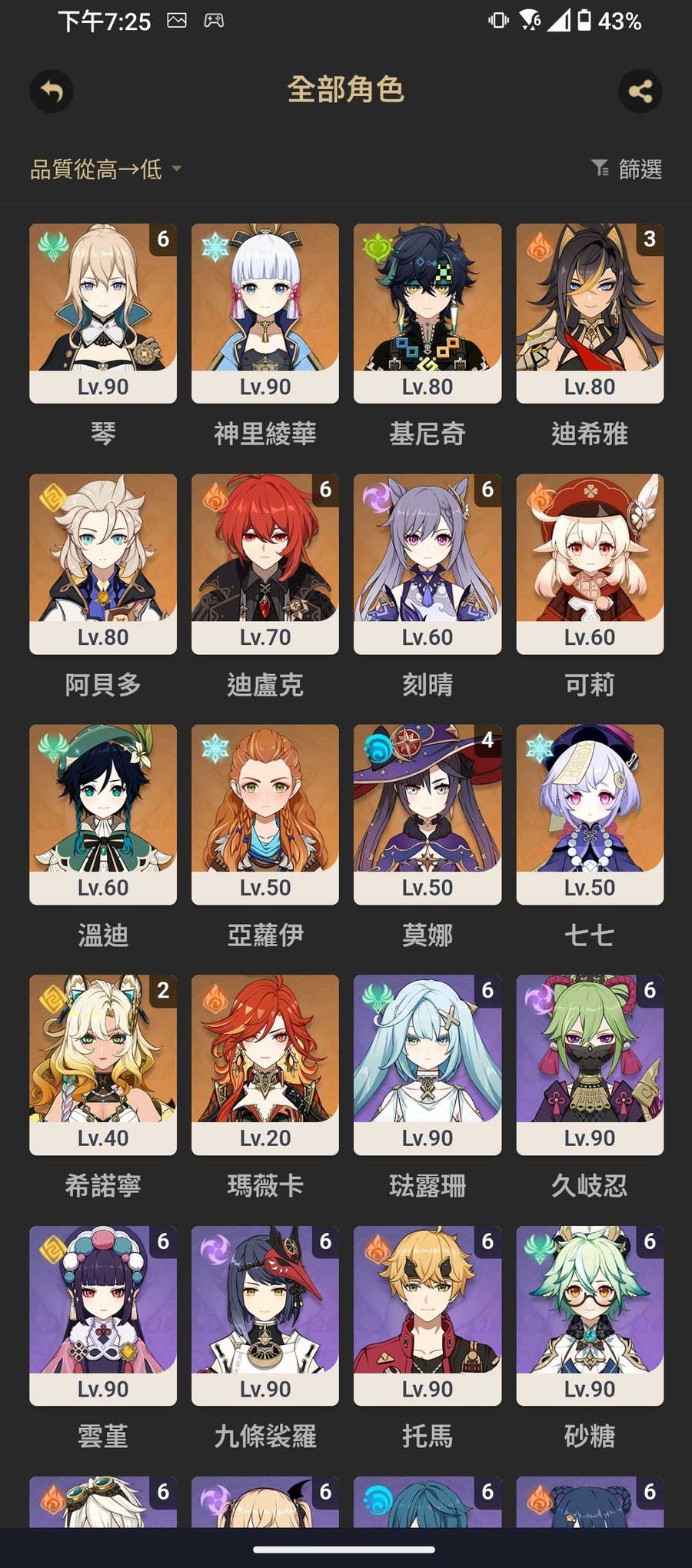Open 琺露珊 character card
This screenshot has width=692, height=1568.
coord(428,1065)
